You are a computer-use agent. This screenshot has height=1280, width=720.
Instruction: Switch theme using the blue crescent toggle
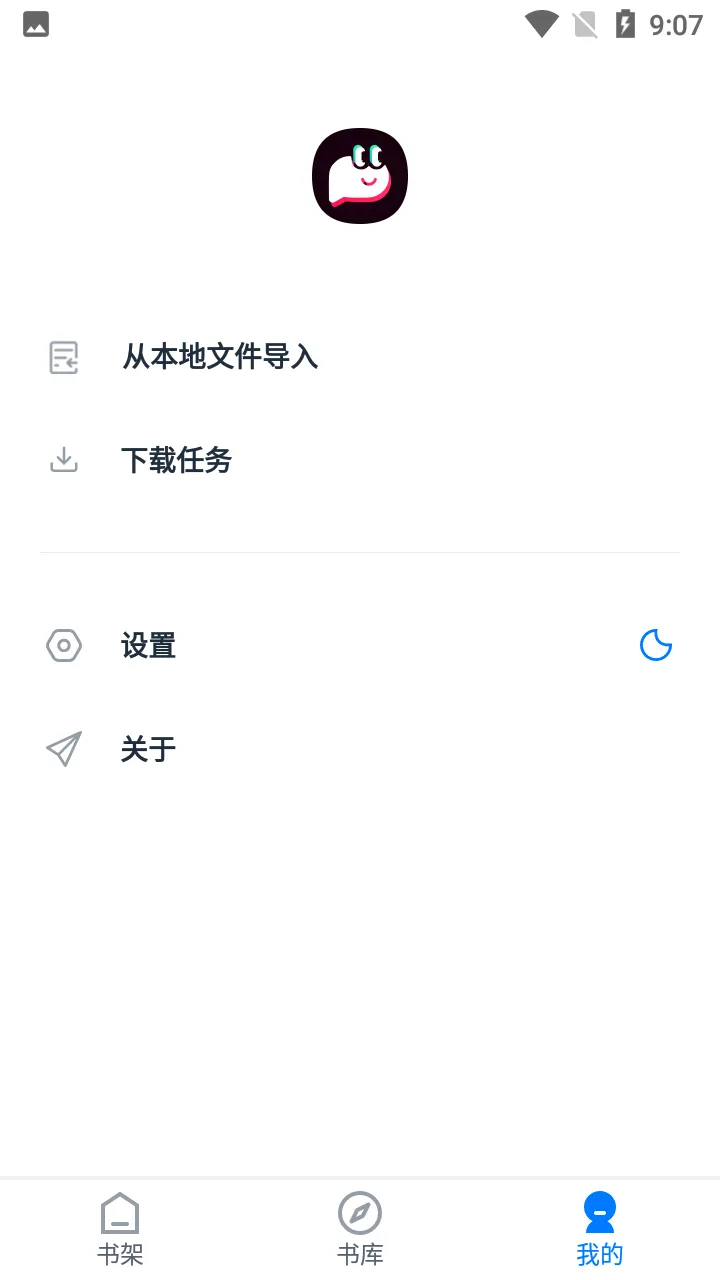[656, 645]
